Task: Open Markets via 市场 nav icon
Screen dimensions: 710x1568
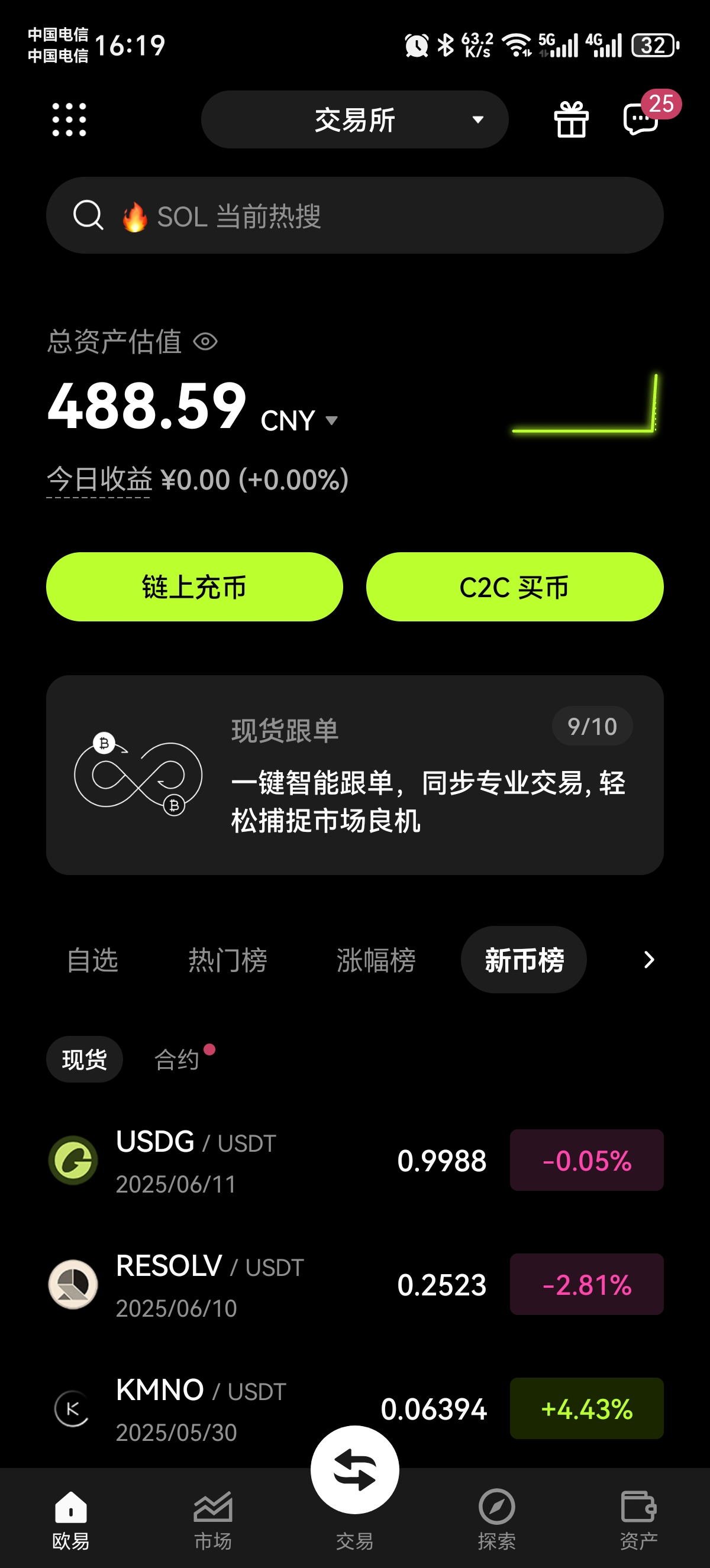Action: click(212, 1509)
